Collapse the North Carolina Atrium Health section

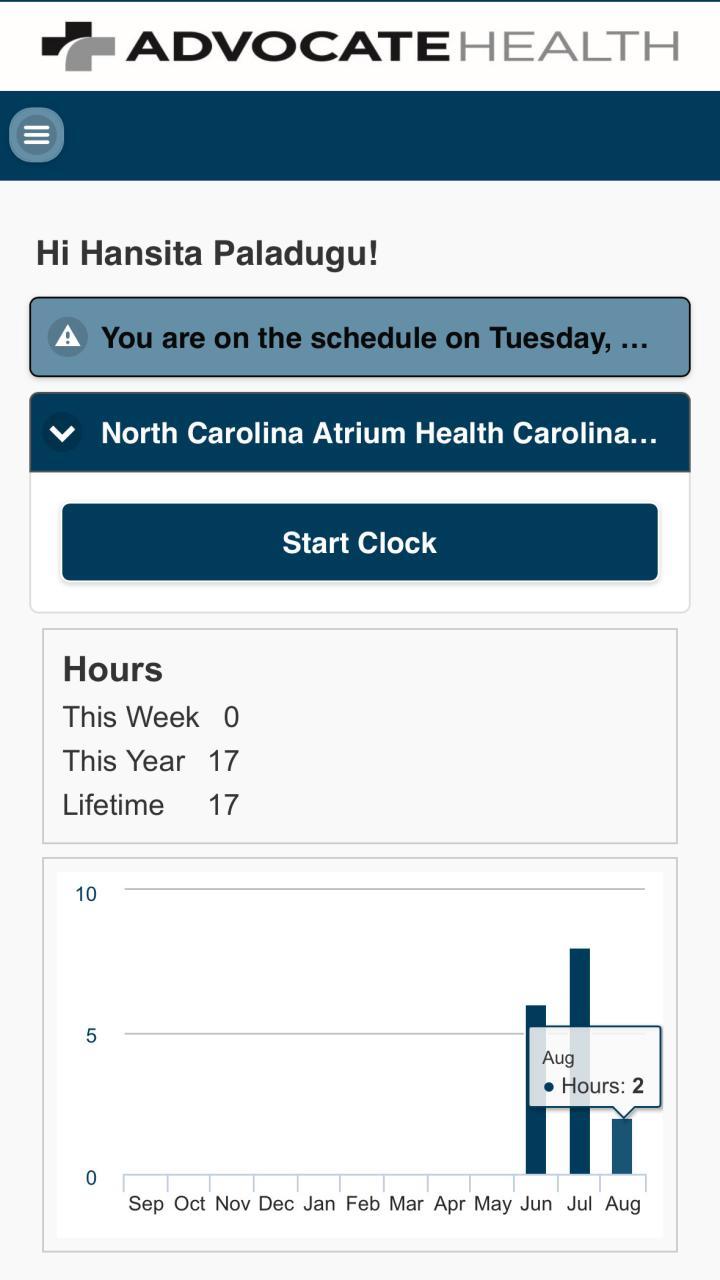pyautogui.click(x=360, y=433)
